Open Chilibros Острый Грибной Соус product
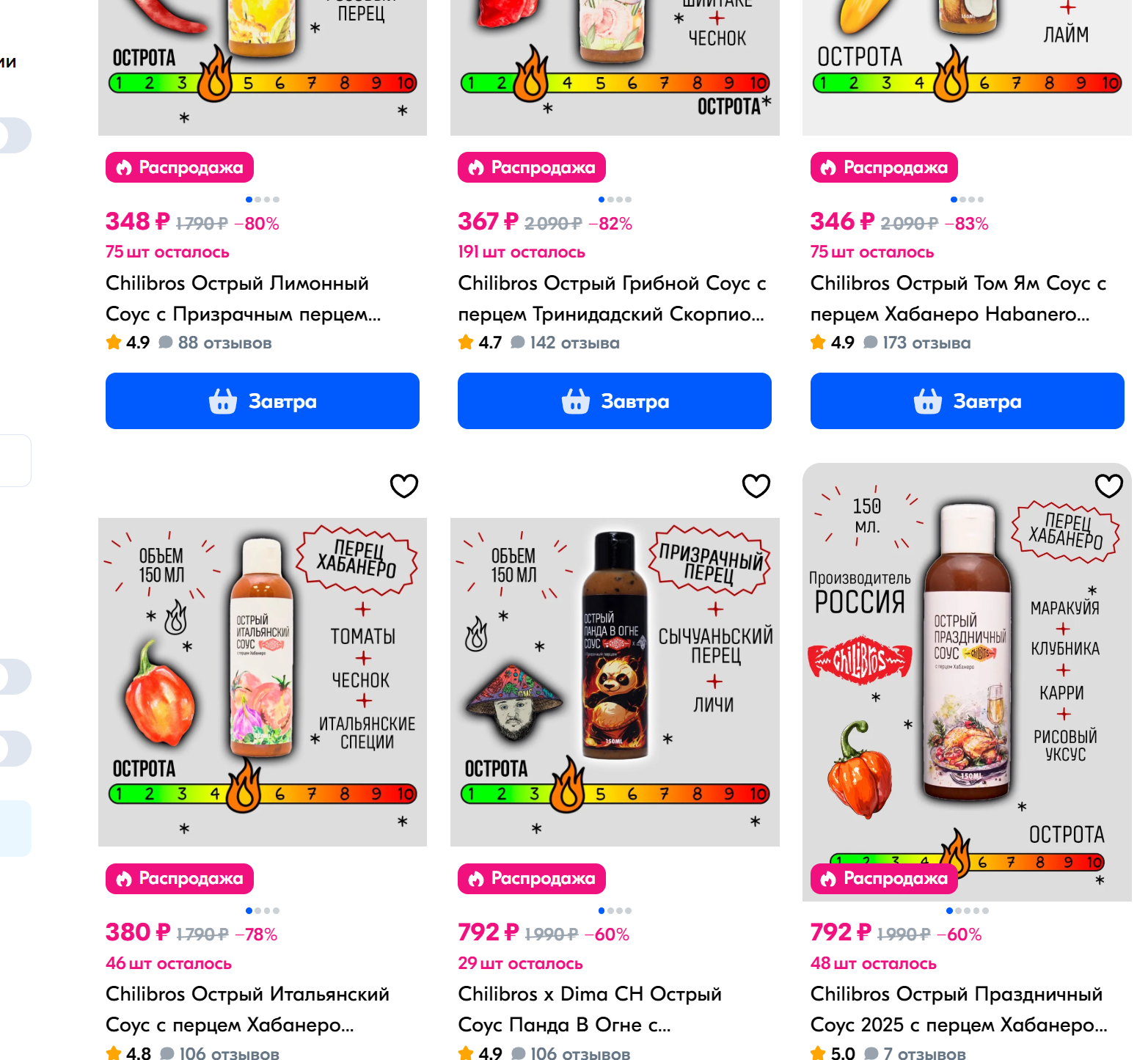Viewport: 1148px width, 1060px height. [x=611, y=298]
